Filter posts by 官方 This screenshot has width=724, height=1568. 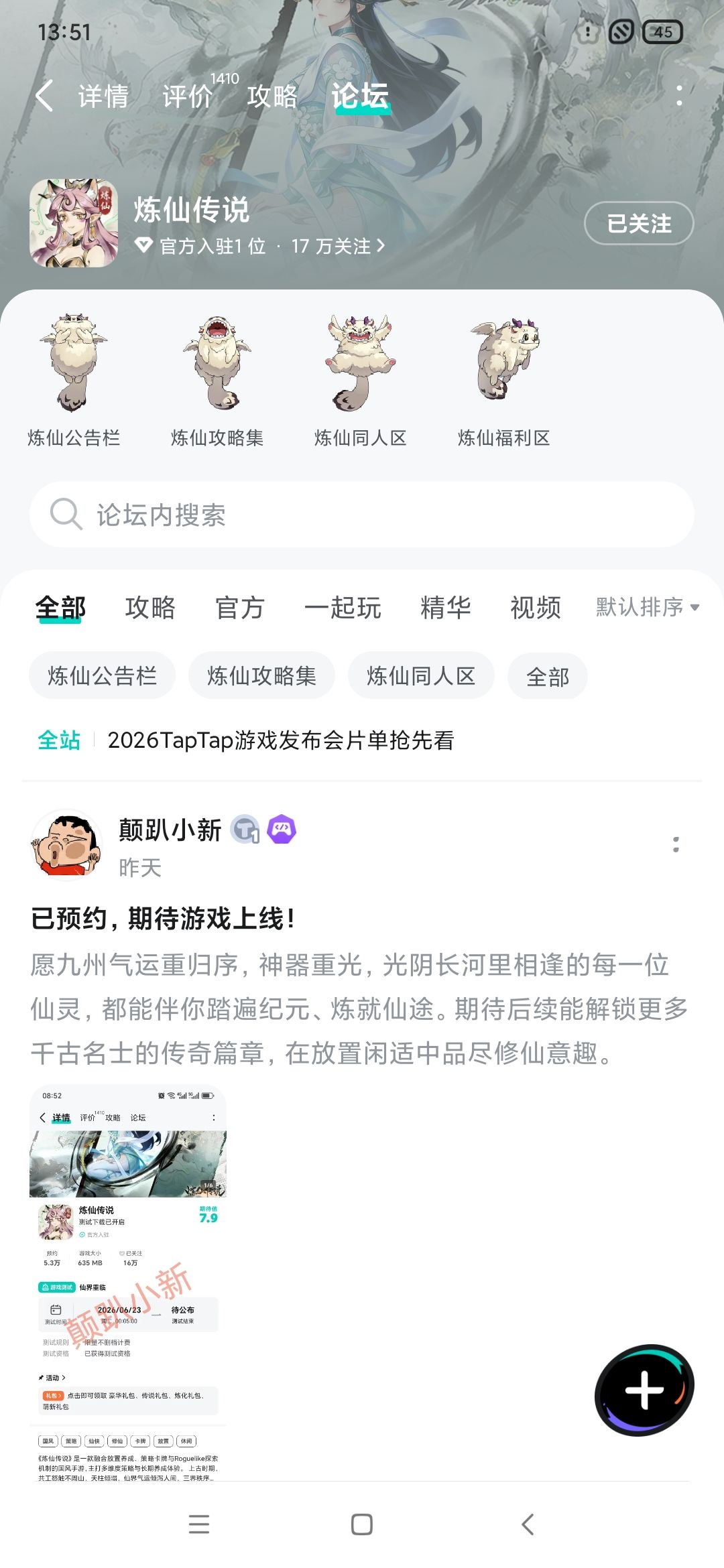(240, 608)
